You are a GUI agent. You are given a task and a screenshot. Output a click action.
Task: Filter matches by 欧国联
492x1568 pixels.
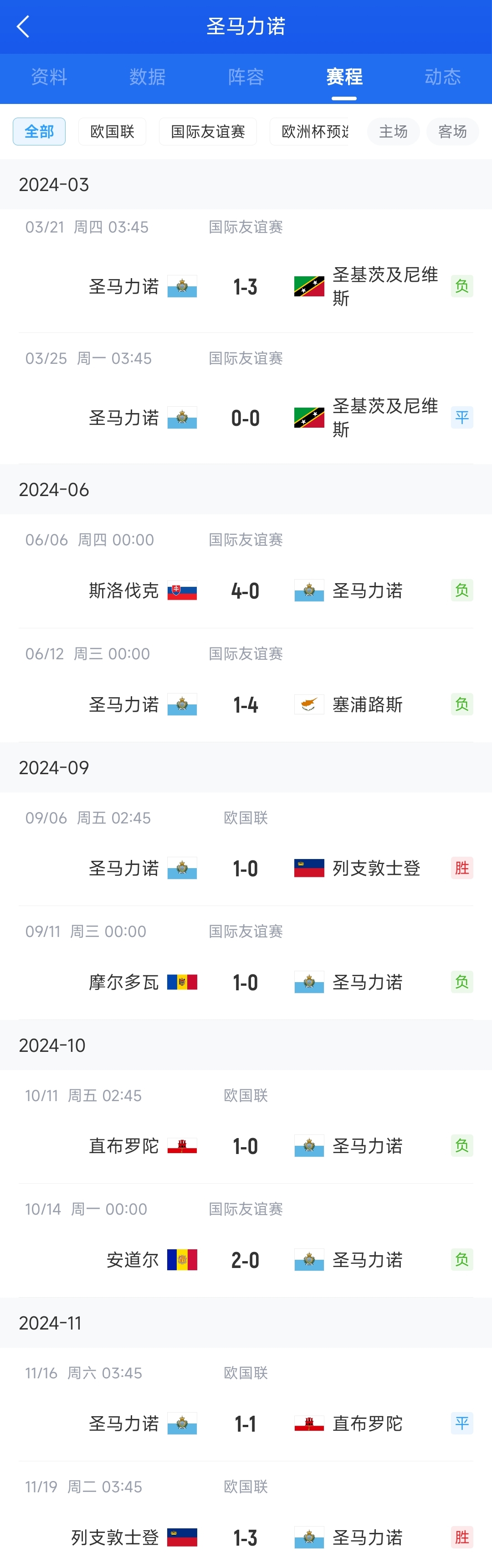click(x=112, y=131)
